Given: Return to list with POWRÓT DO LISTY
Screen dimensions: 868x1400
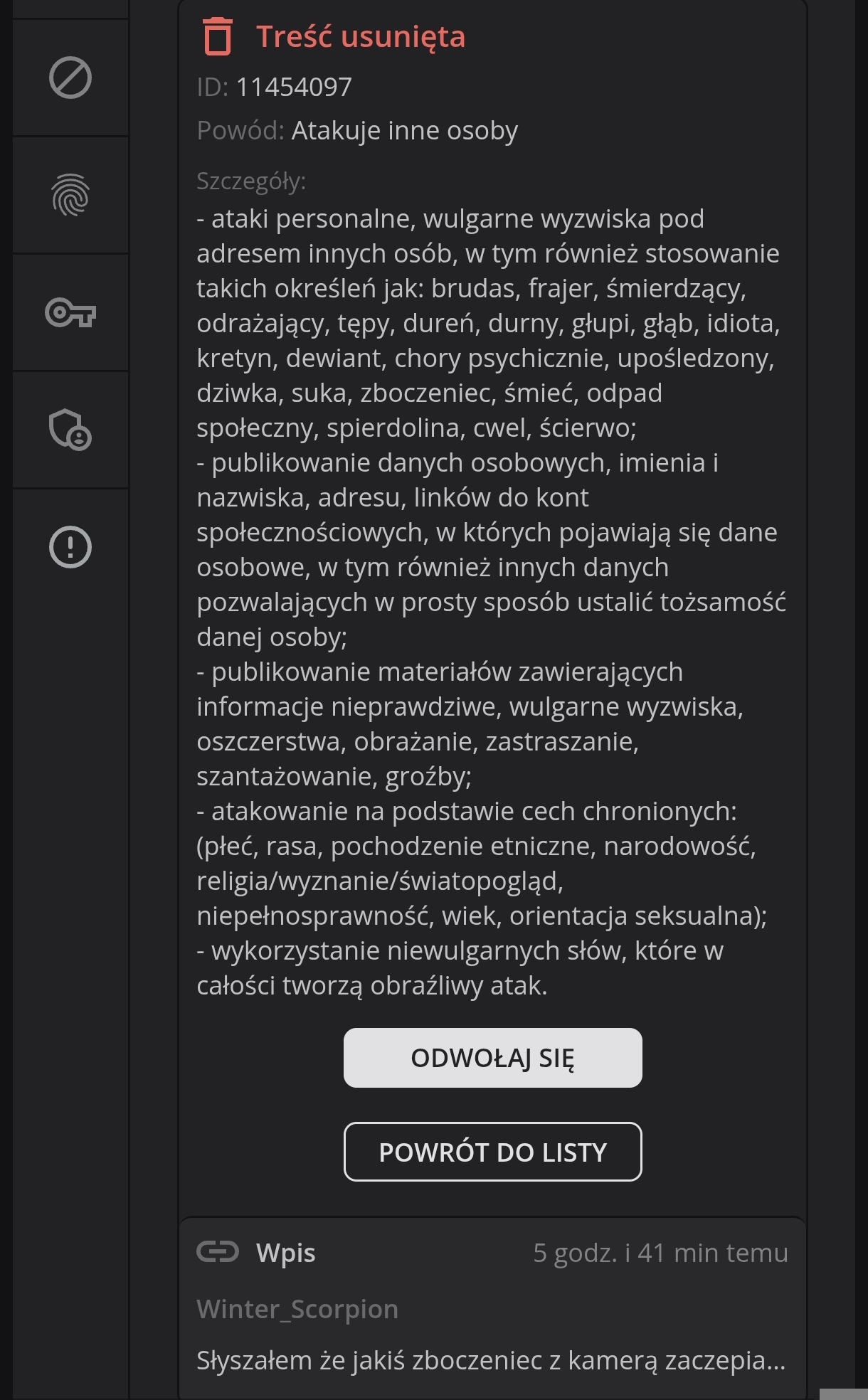Looking at the screenshot, I should tap(492, 1152).
